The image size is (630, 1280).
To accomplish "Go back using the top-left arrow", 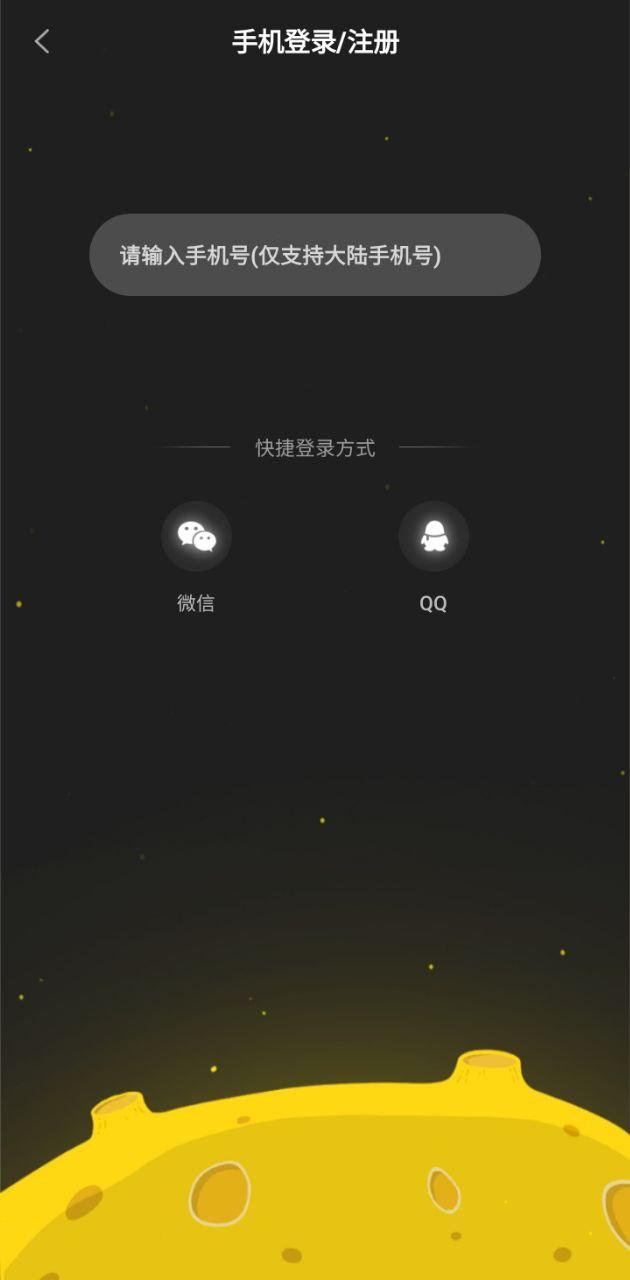I will click(x=42, y=41).
